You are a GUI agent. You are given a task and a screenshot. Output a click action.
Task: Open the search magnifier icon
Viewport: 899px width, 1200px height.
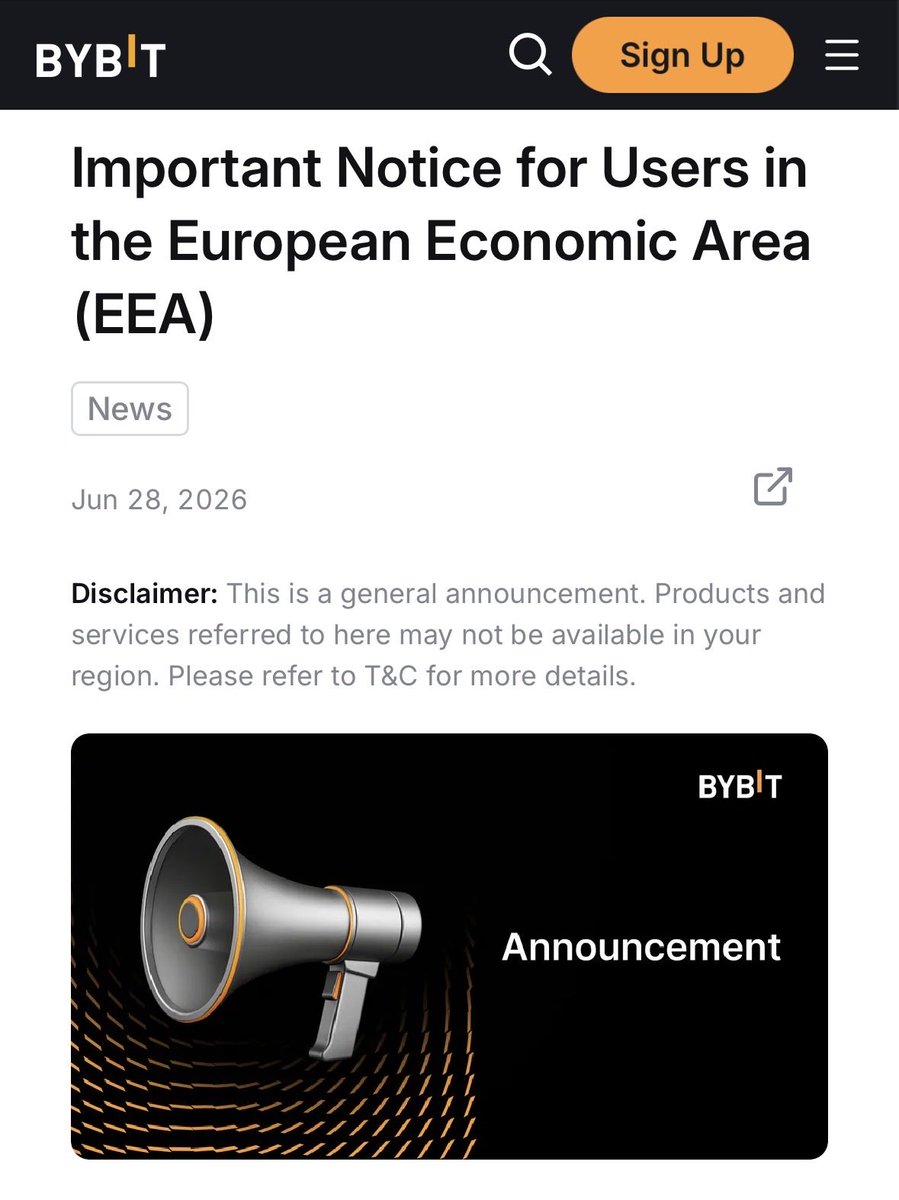pos(530,54)
